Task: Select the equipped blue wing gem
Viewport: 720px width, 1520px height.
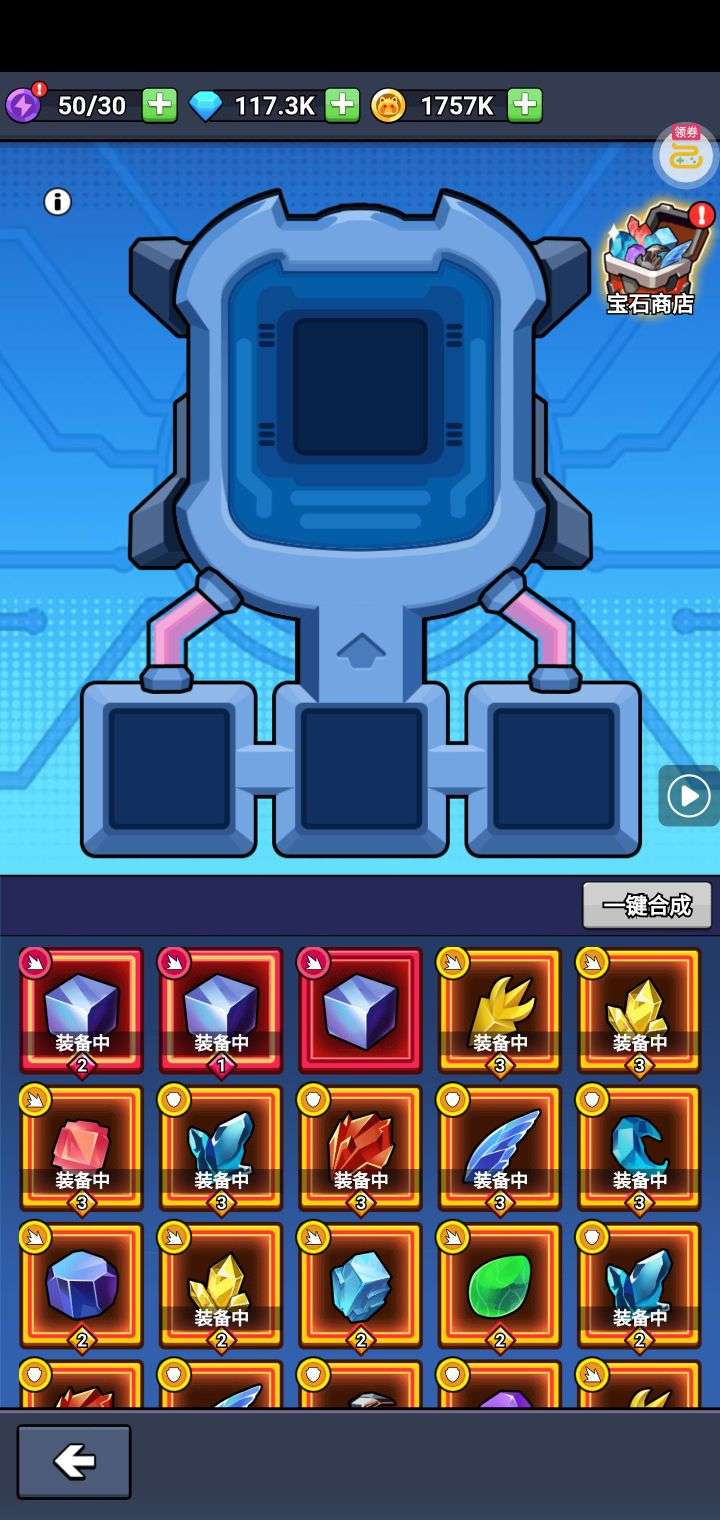Action: [x=499, y=1147]
